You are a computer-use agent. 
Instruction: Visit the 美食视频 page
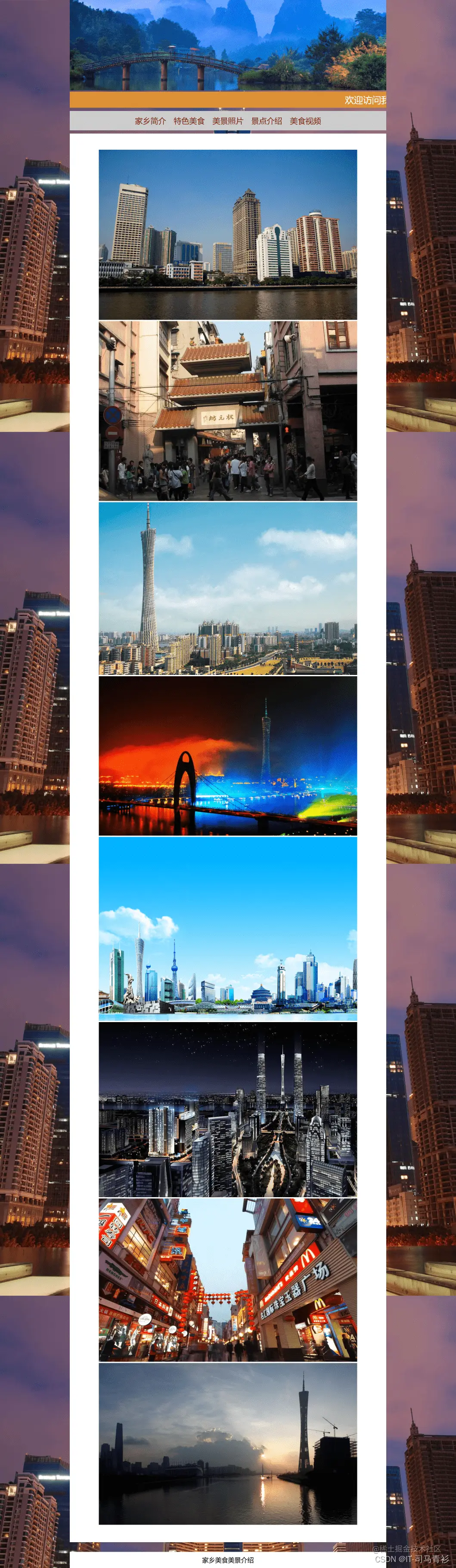pos(305,121)
